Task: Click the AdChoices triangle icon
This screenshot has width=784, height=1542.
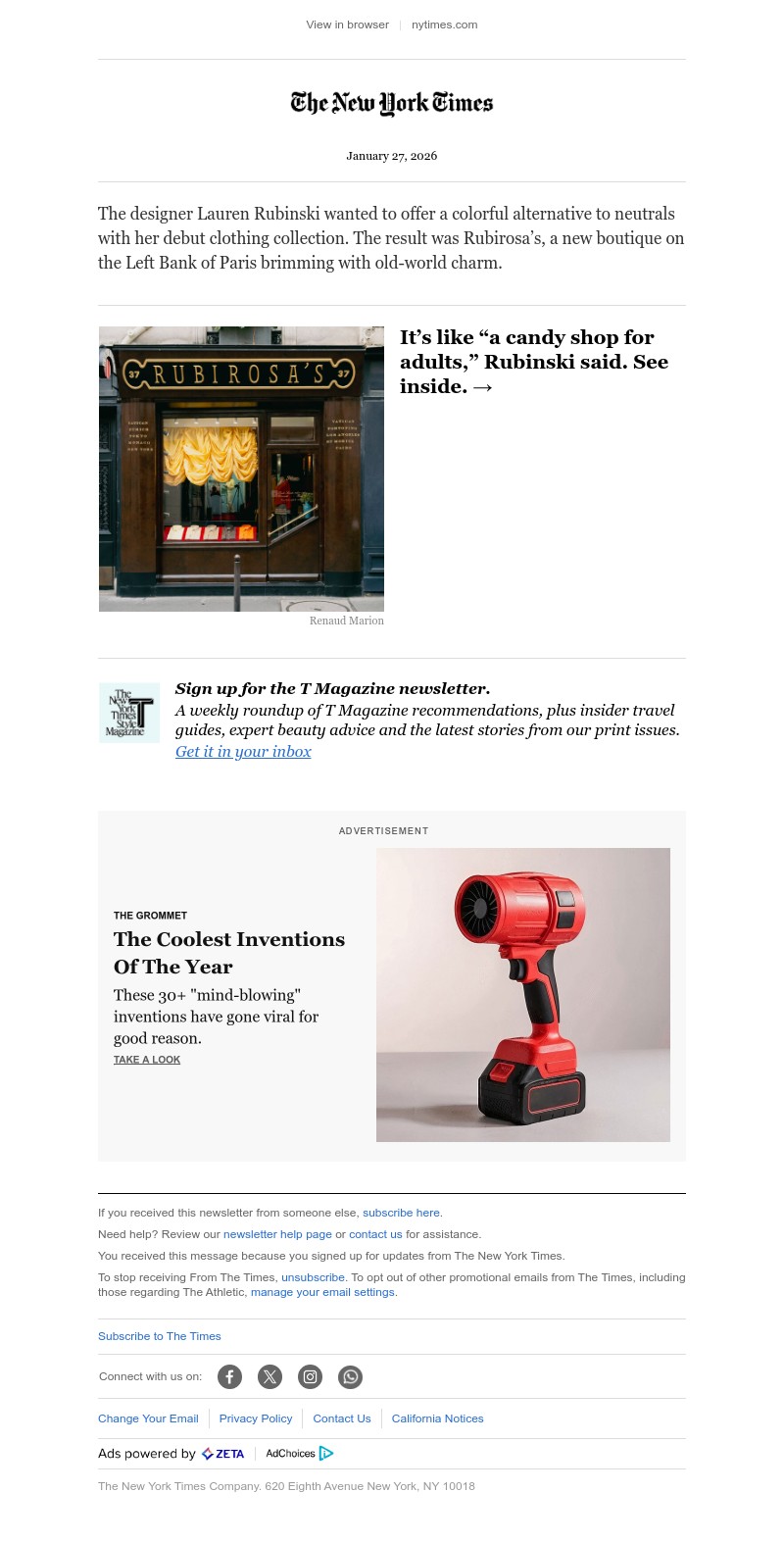Action: [x=326, y=1453]
